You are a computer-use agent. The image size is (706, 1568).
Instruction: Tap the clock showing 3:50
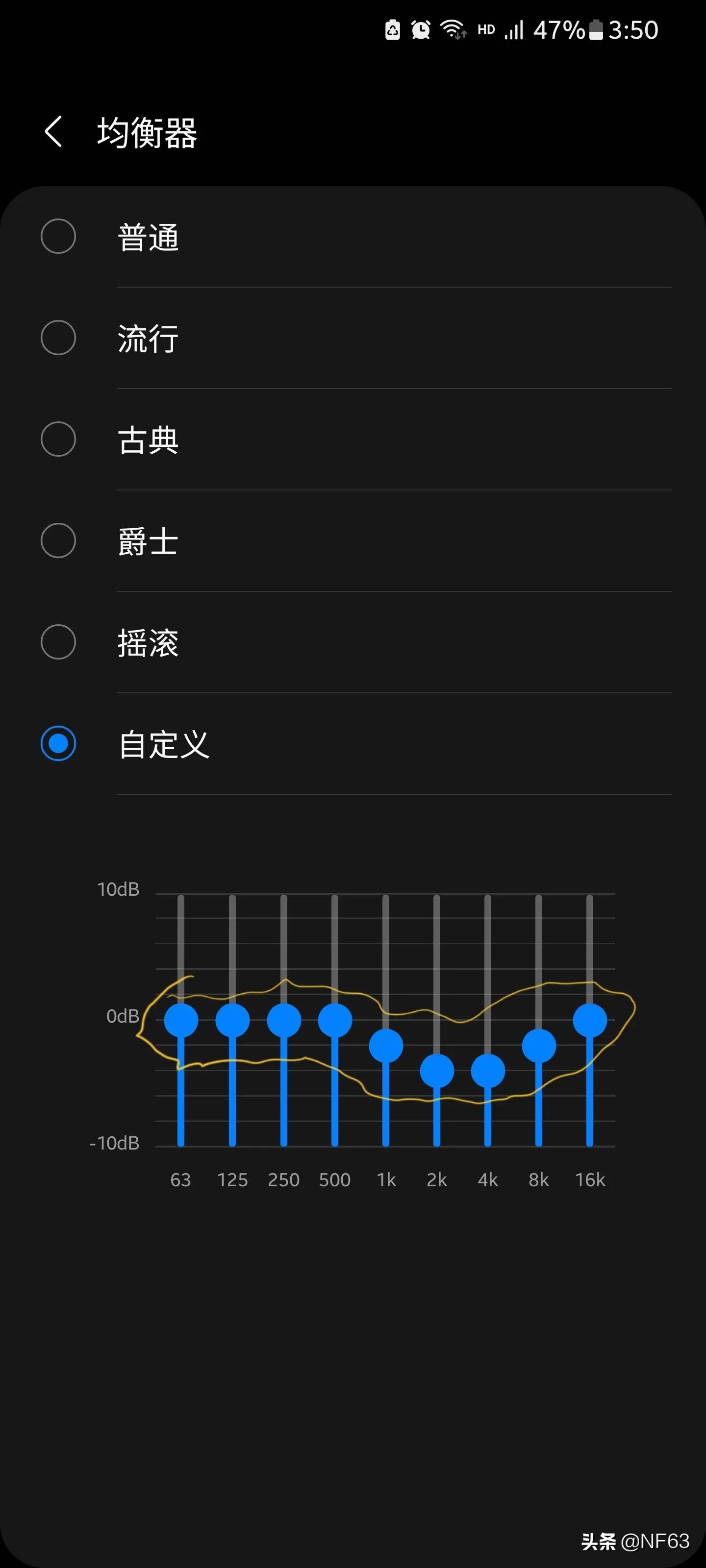pyautogui.click(x=631, y=29)
